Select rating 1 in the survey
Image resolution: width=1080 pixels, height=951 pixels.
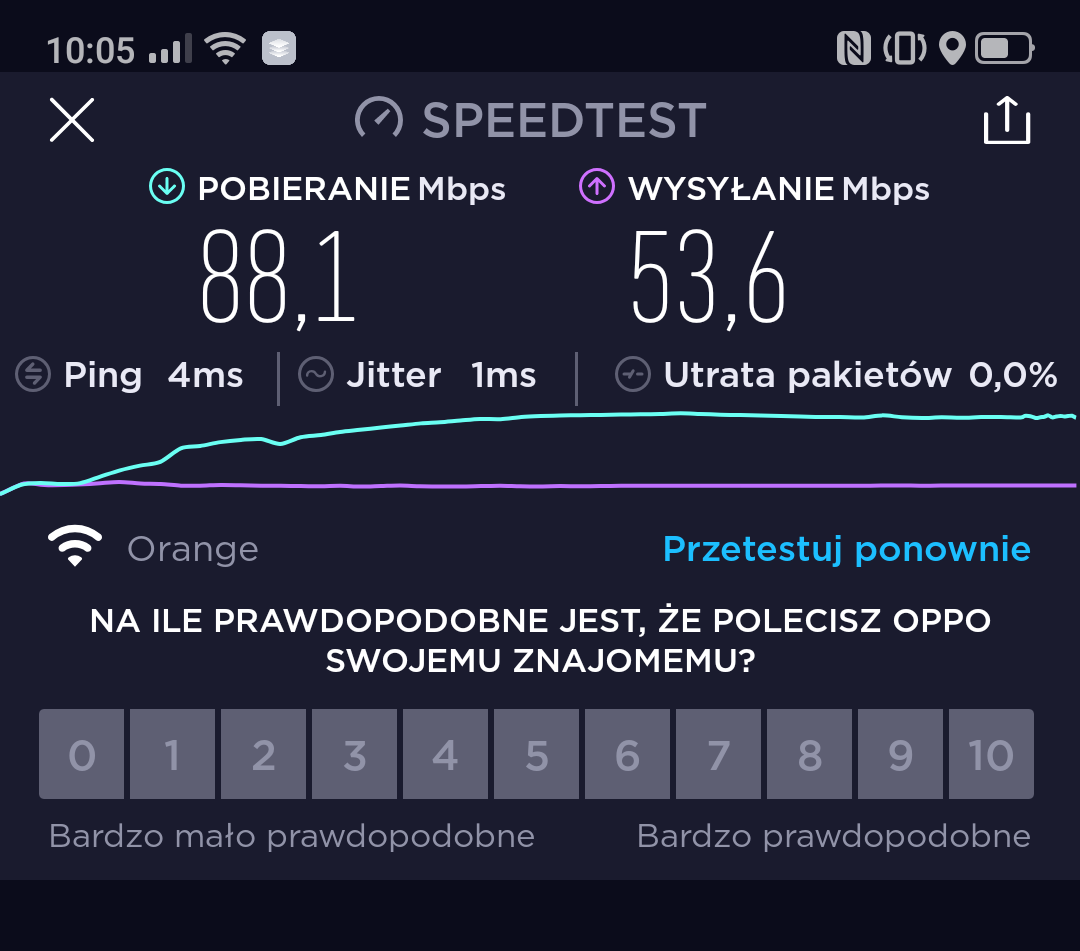172,755
